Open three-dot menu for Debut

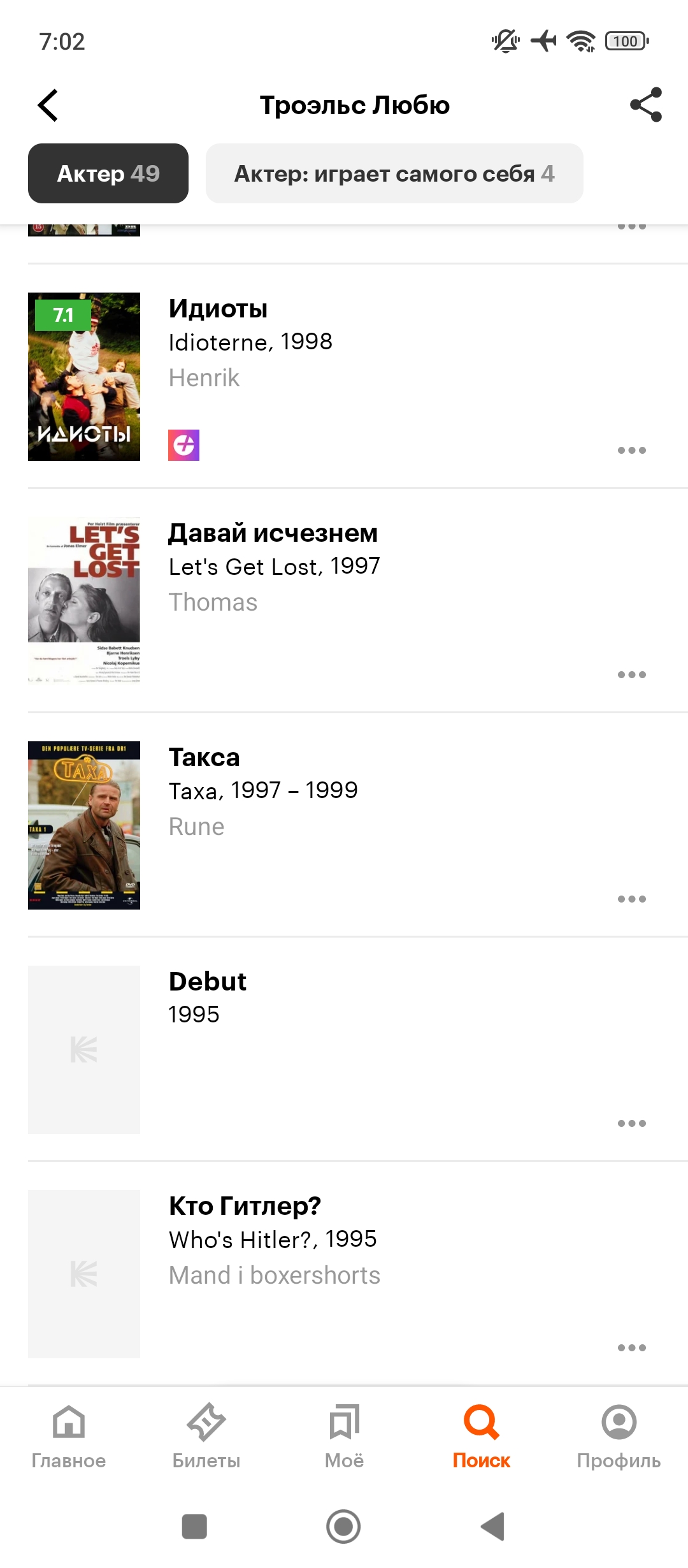pyautogui.click(x=632, y=1124)
